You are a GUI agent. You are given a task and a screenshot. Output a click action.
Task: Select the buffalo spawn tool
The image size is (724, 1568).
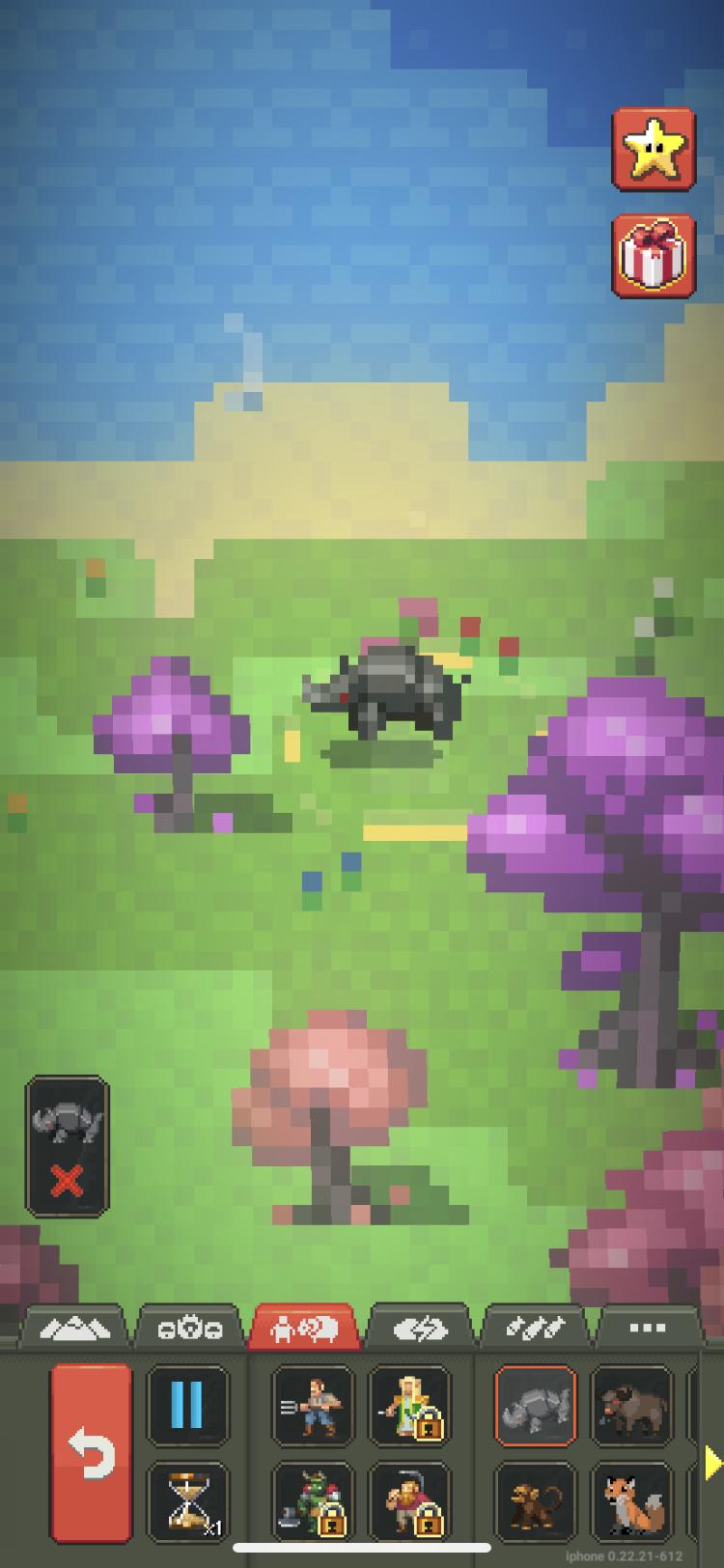click(631, 1405)
